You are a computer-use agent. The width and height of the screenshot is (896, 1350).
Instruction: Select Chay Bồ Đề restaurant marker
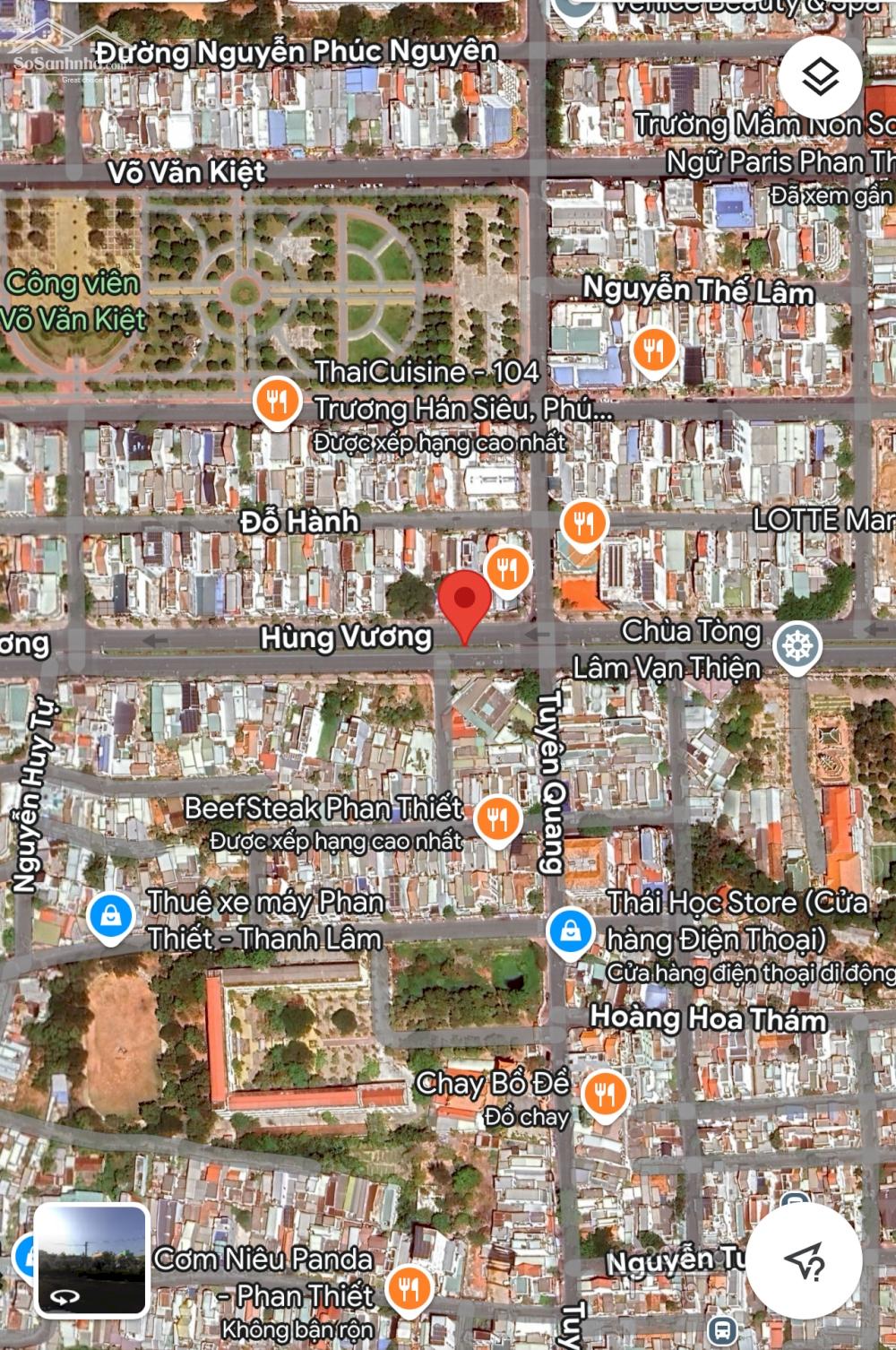pos(605,1093)
